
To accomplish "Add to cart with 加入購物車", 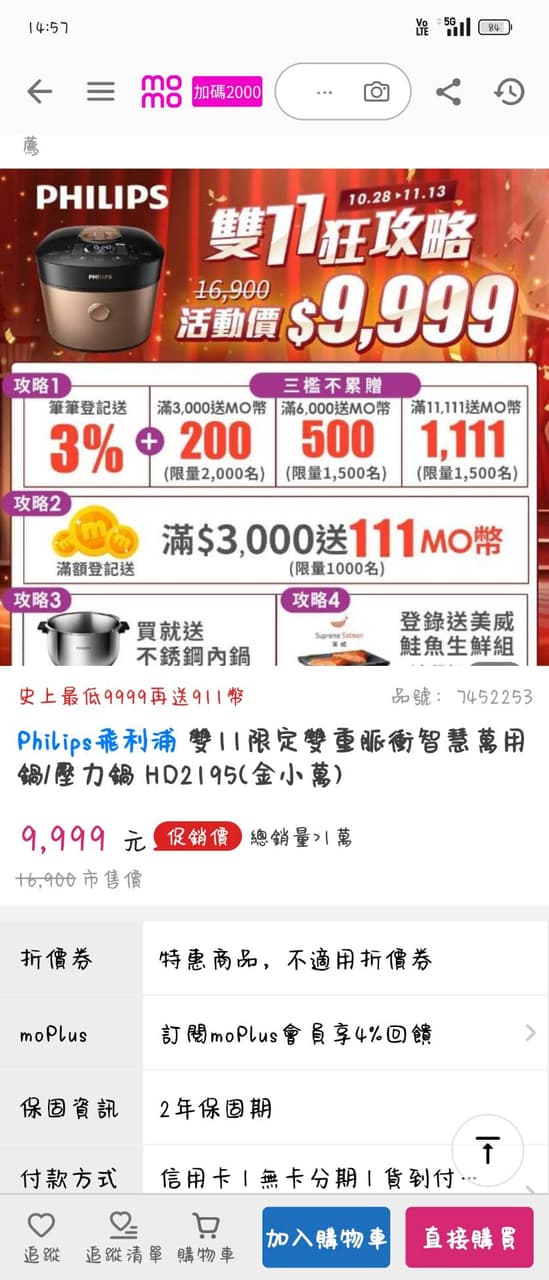I will (326, 1238).
